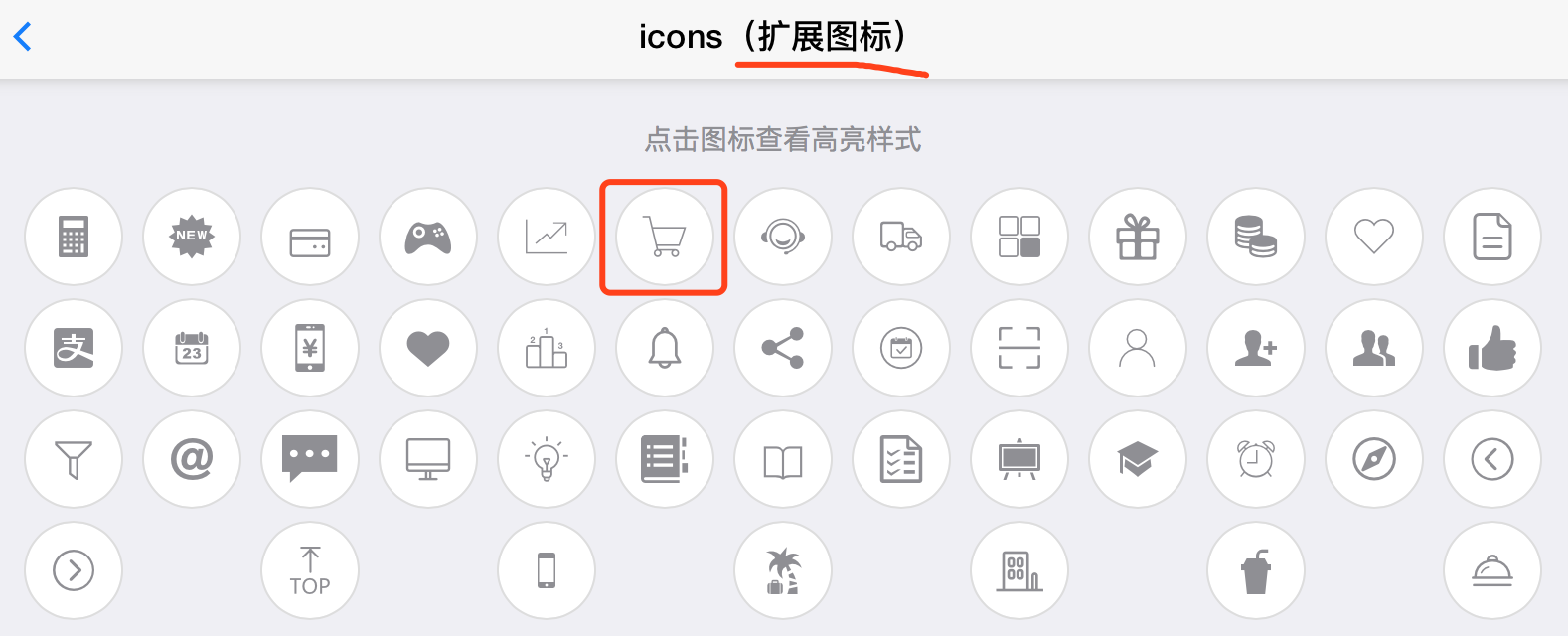Viewport: 1568px width, 636px height.
Task: Select the customer service headset icon
Action: tap(783, 237)
